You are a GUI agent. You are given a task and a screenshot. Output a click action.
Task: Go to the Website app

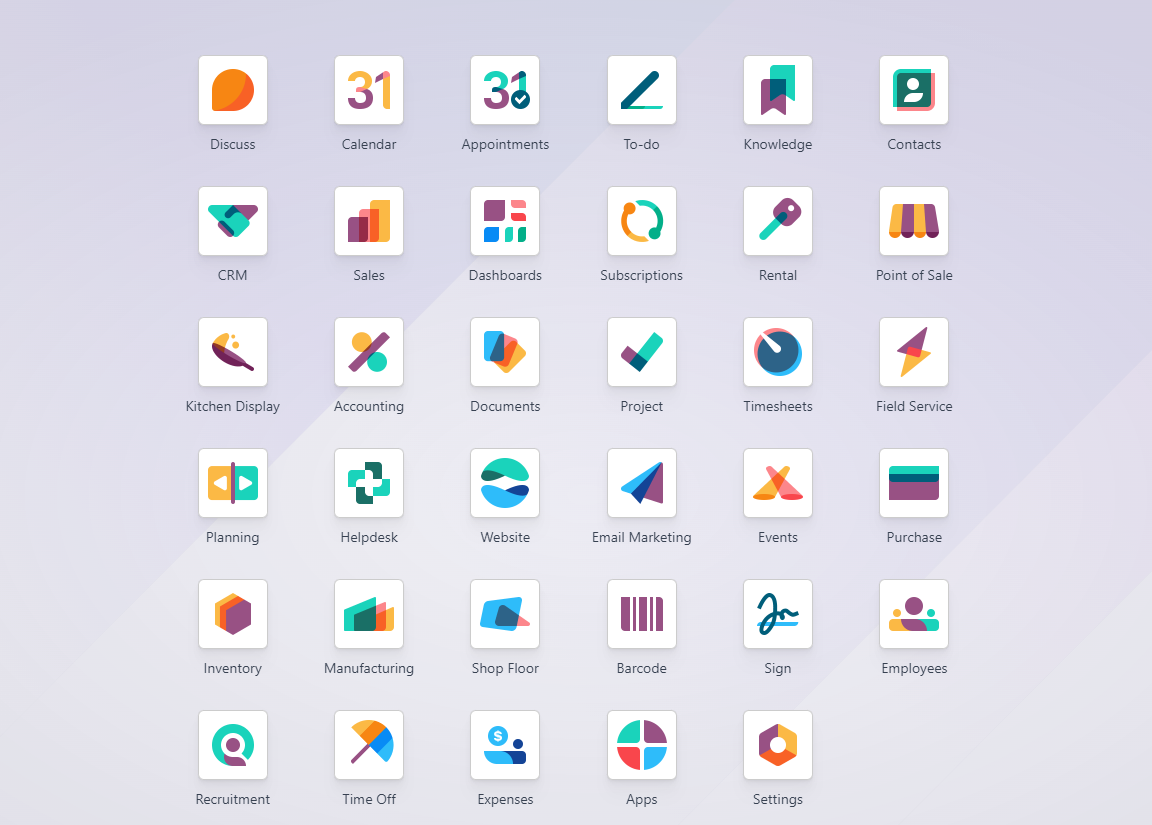[x=505, y=483]
